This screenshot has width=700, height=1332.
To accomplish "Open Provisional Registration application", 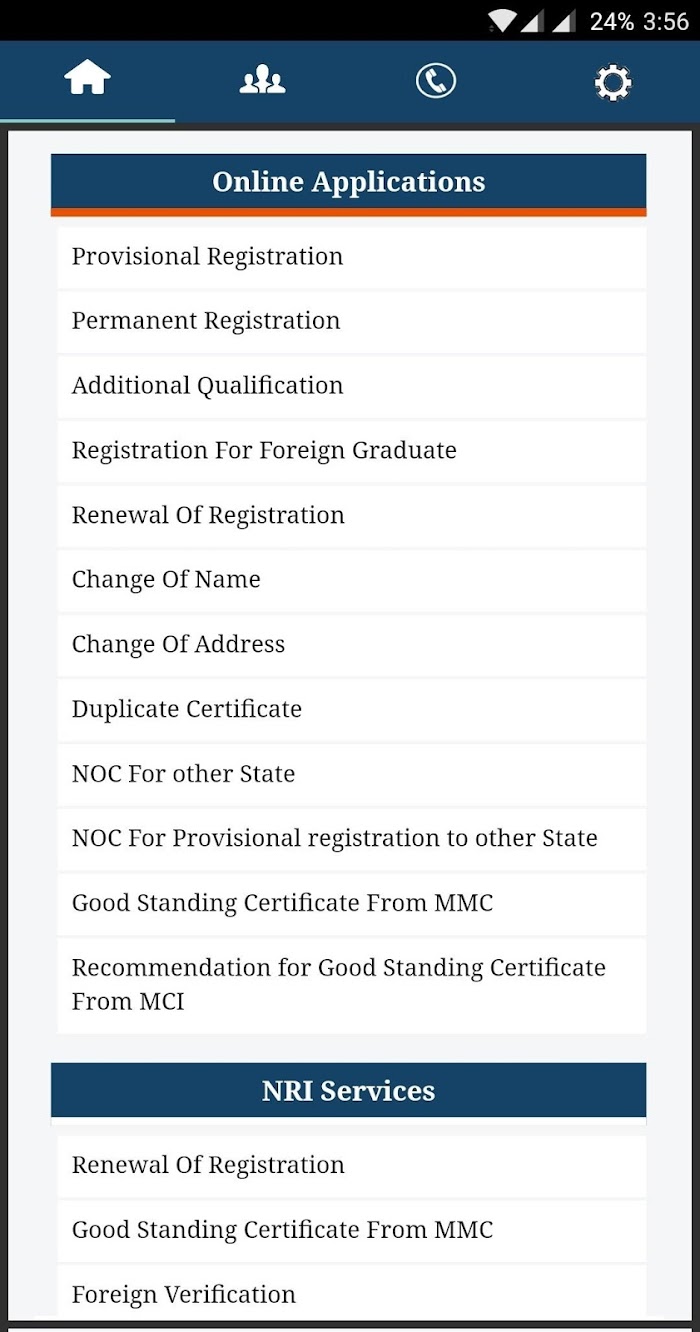I will click(351, 257).
